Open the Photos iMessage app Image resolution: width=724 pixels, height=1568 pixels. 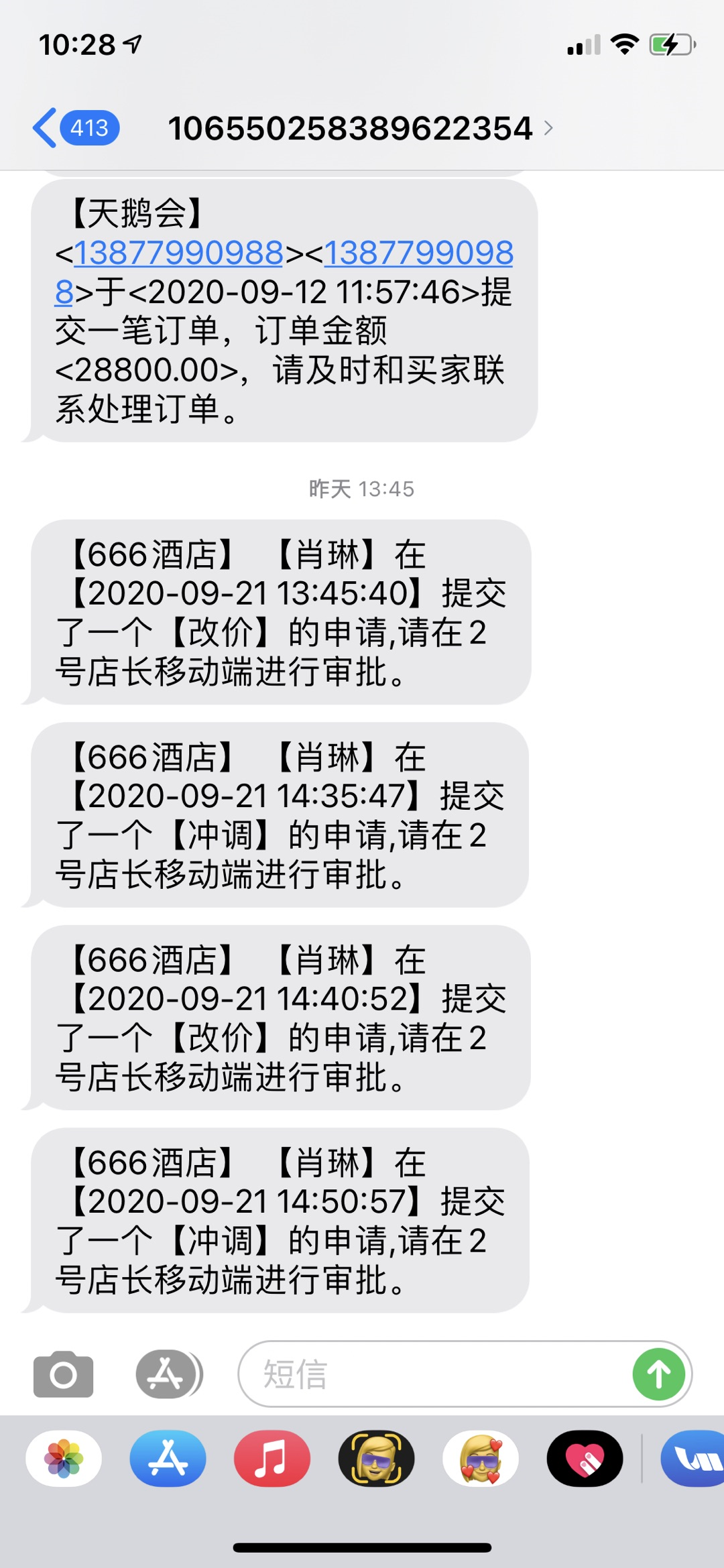coord(64,1458)
